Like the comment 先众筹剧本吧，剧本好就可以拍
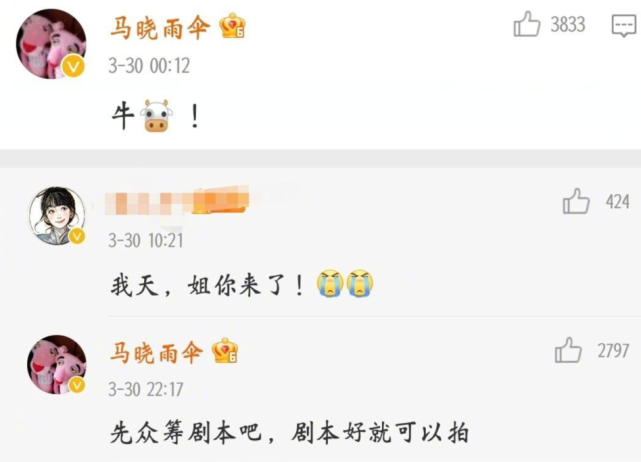The height and width of the screenshot is (462, 641). coord(569,350)
